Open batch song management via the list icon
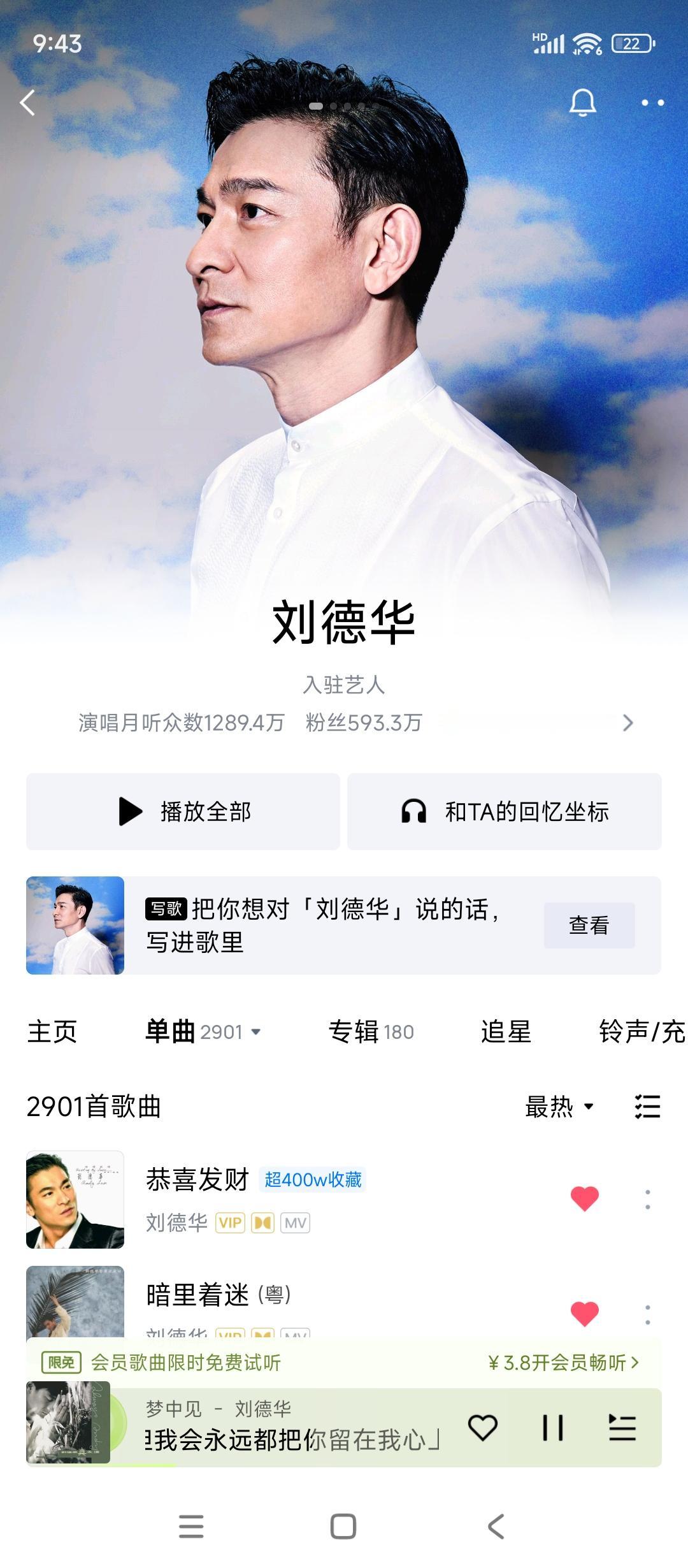The height and width of the screenshot is (1568, 688). pos(645,1106)
